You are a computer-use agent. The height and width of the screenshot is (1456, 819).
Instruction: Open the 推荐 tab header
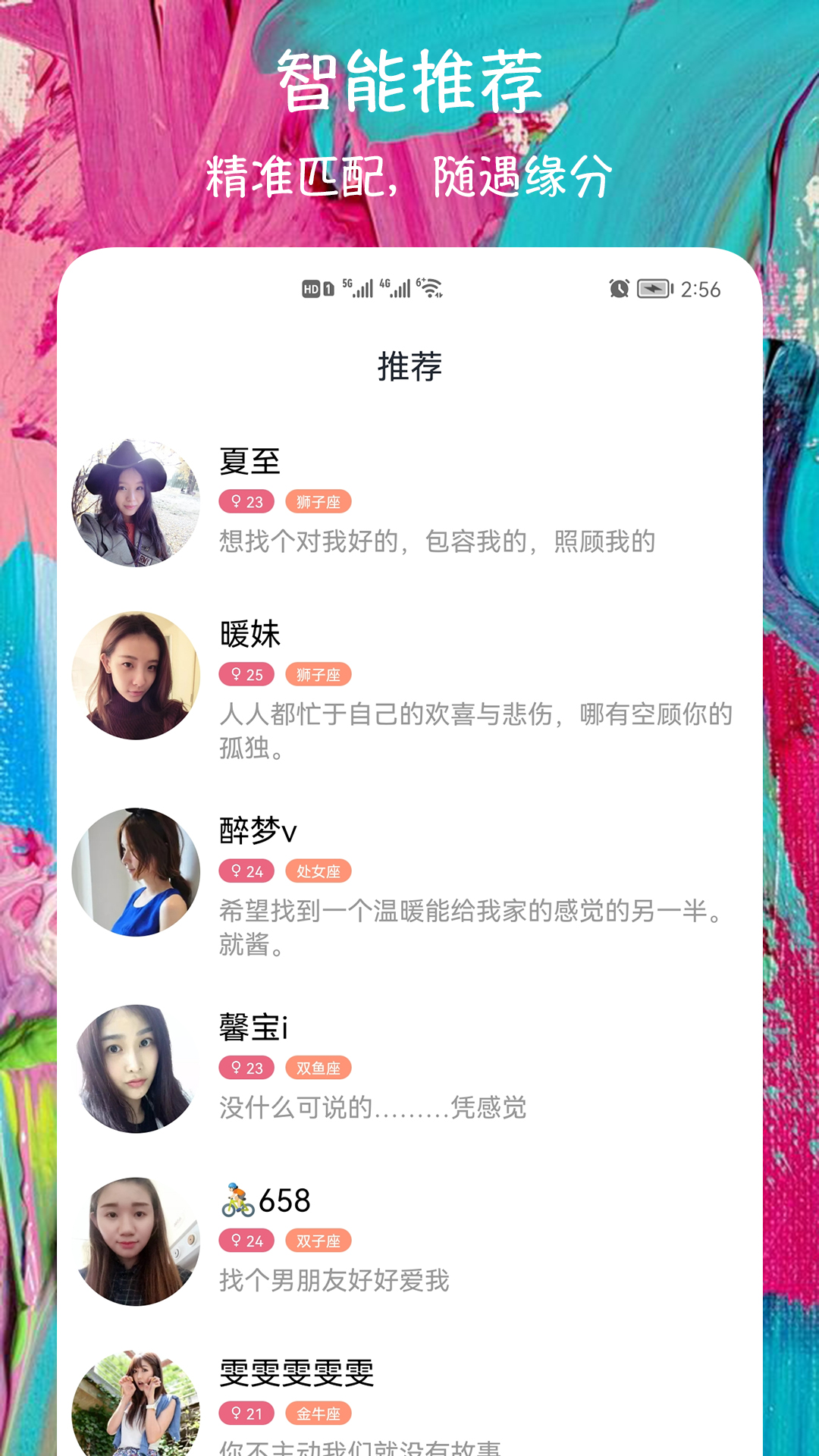click(409, 367)
